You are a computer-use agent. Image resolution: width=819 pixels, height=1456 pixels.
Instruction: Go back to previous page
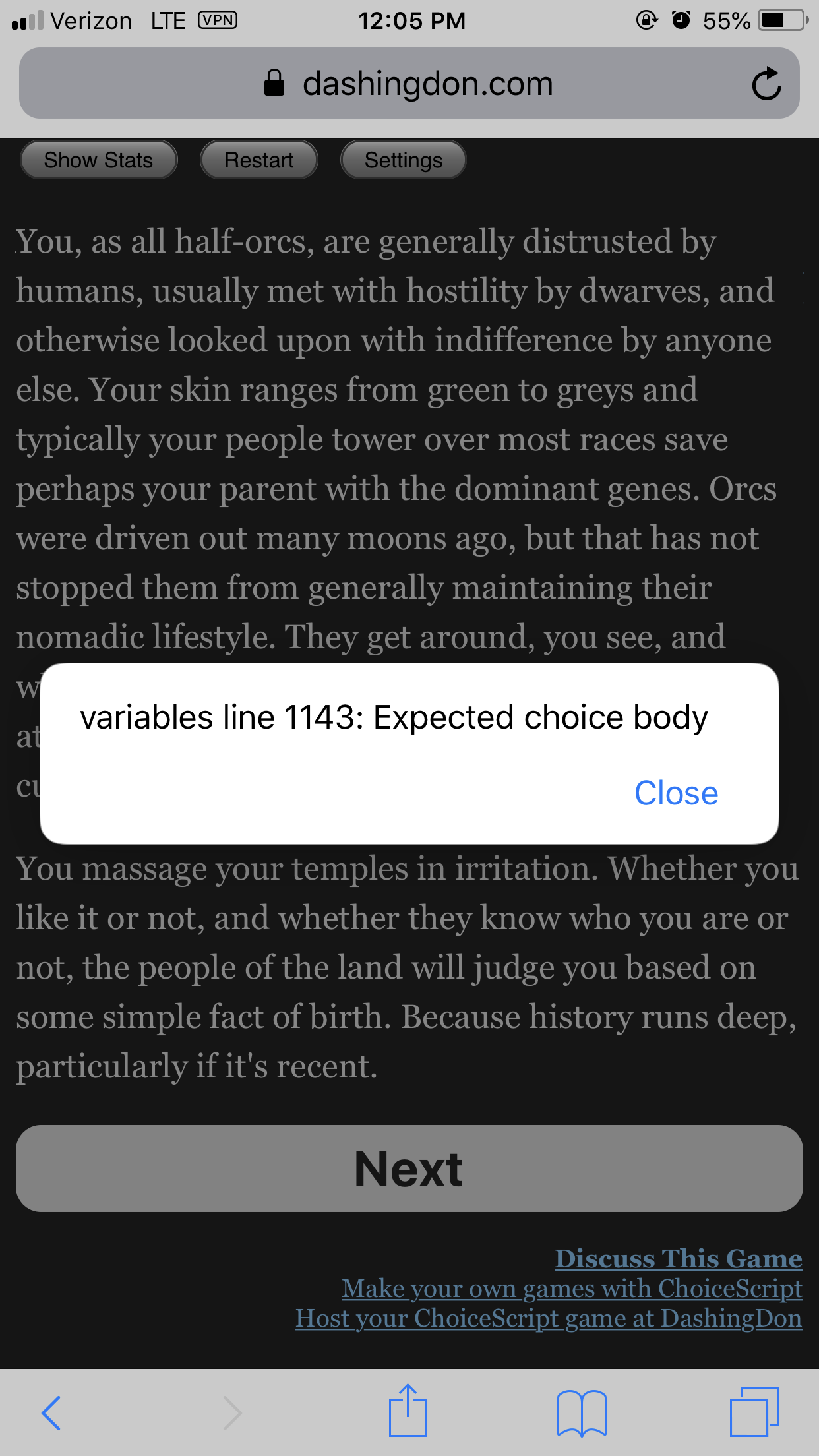[51, 1412]
